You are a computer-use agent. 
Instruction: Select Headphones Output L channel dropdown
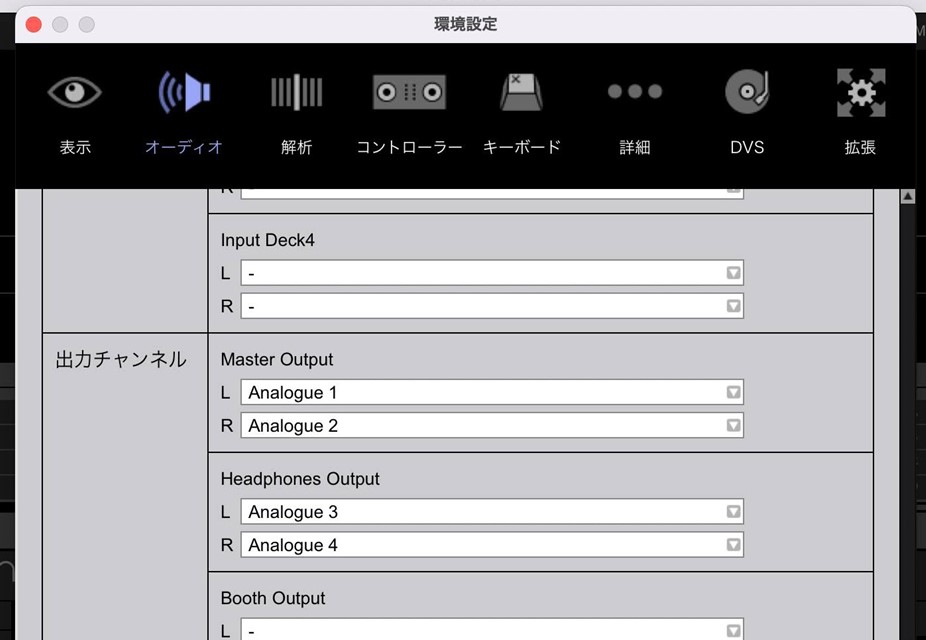coord(492,512)
